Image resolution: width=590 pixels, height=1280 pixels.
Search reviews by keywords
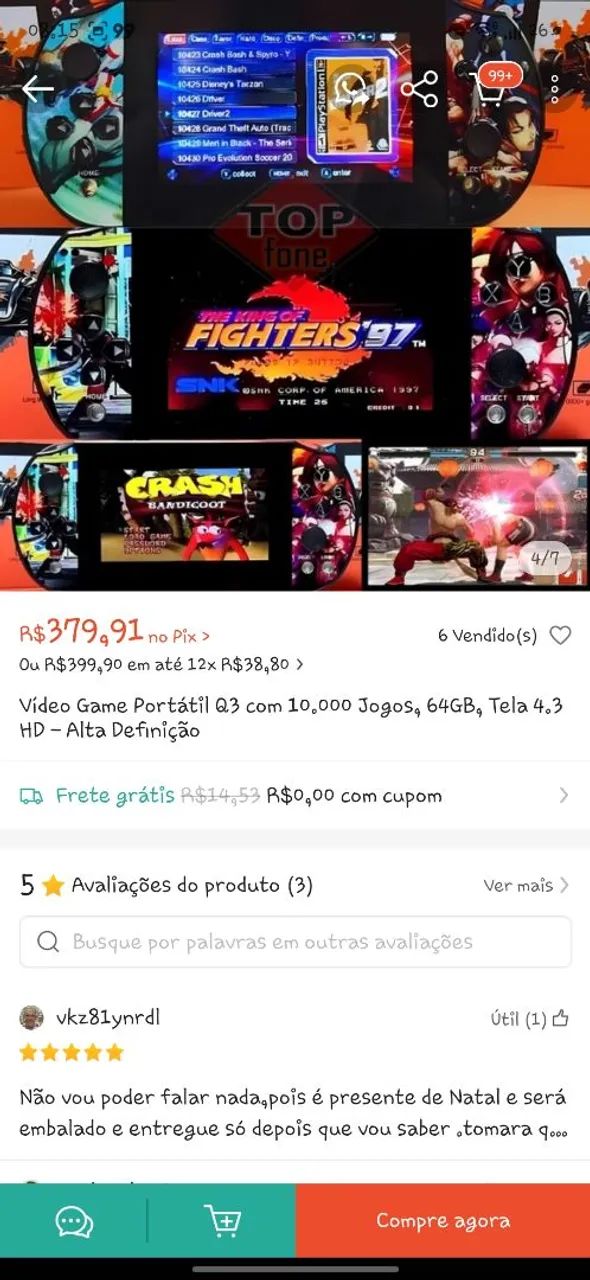[295, 942]
